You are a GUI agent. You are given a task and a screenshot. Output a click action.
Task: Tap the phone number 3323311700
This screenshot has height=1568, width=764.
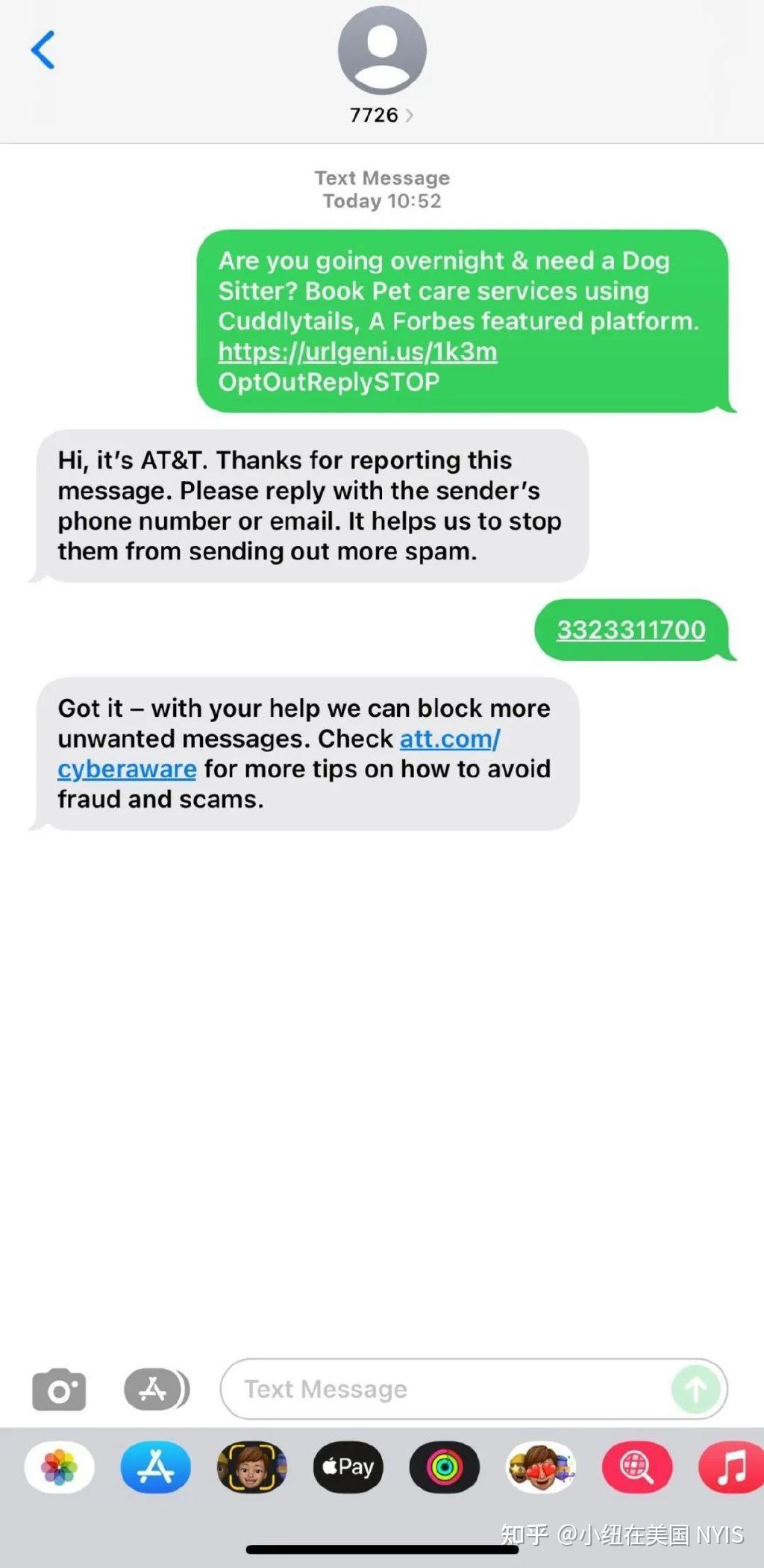630,630
